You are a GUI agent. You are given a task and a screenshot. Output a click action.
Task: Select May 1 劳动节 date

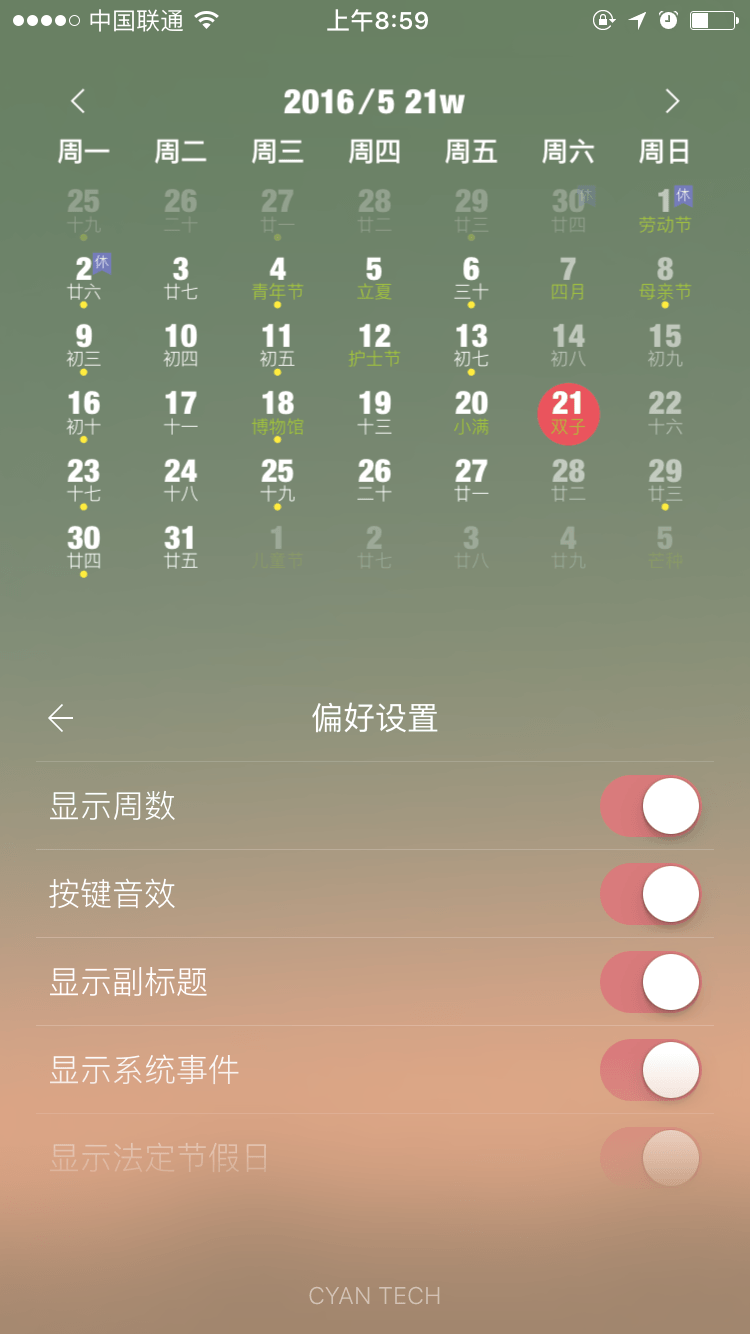665,211
